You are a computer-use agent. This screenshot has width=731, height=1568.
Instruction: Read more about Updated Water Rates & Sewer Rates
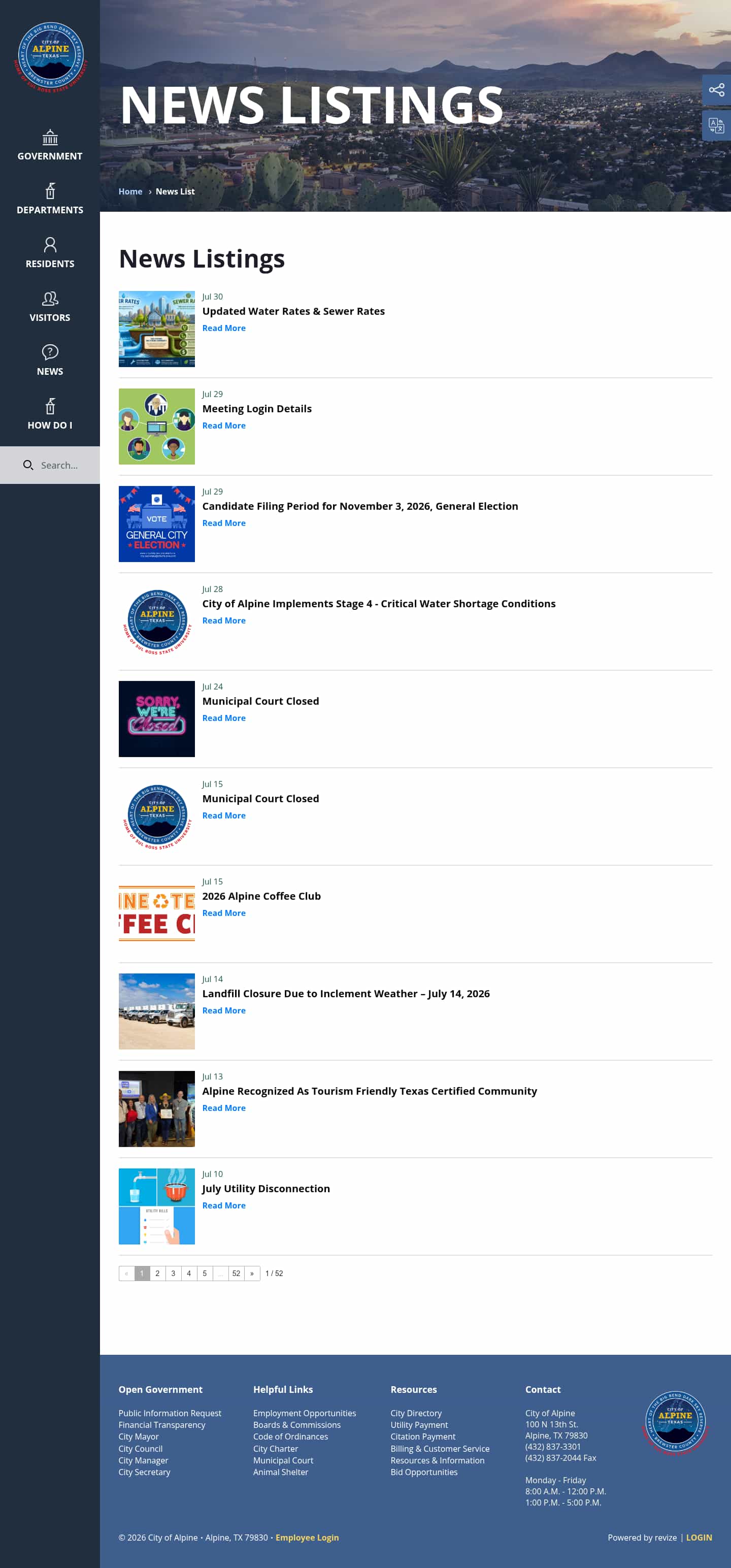(x=224, y=328)
